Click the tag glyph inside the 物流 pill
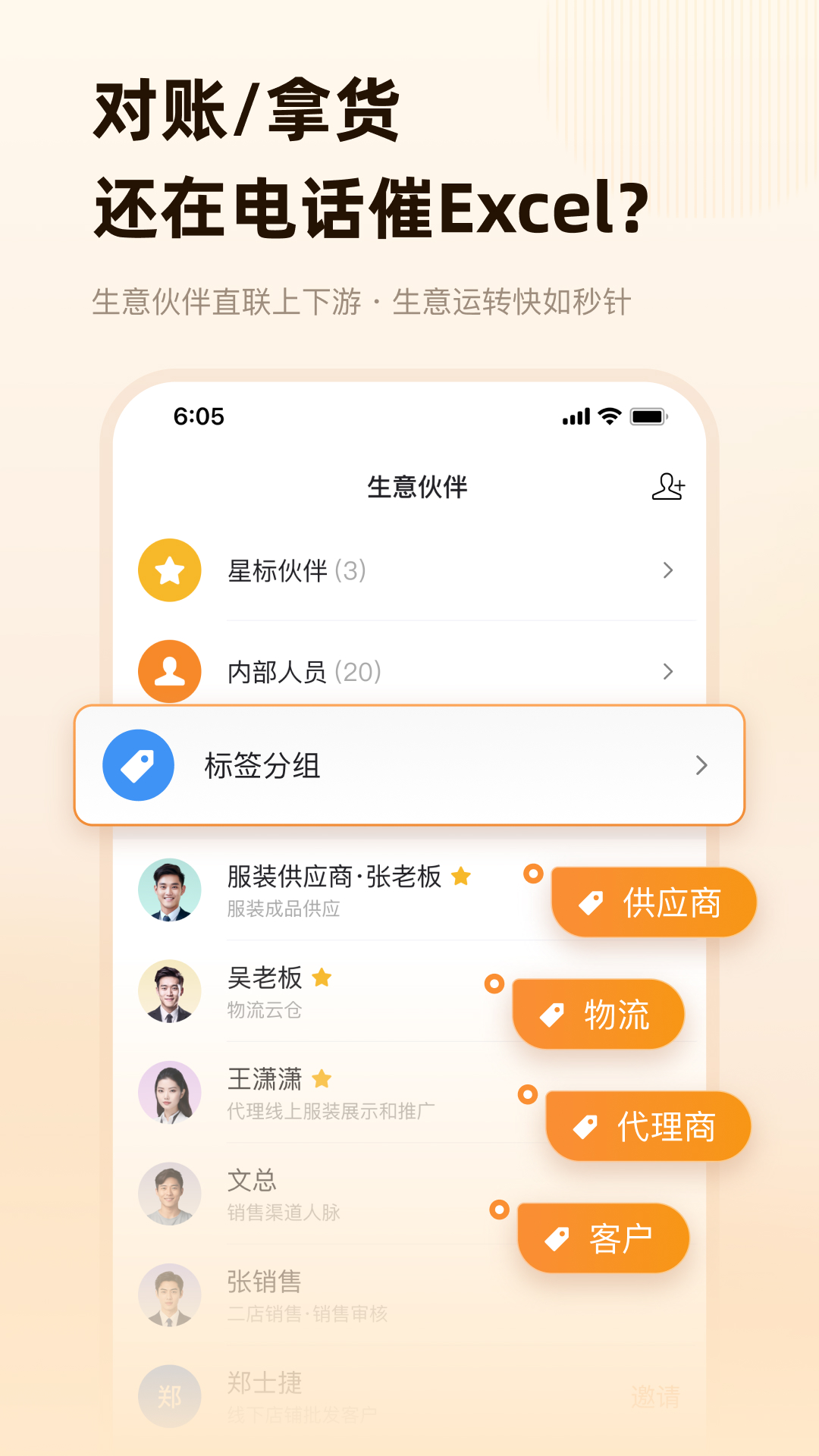The height and width of the screenshot is (1456, 819). click(x=553, y=1014)
